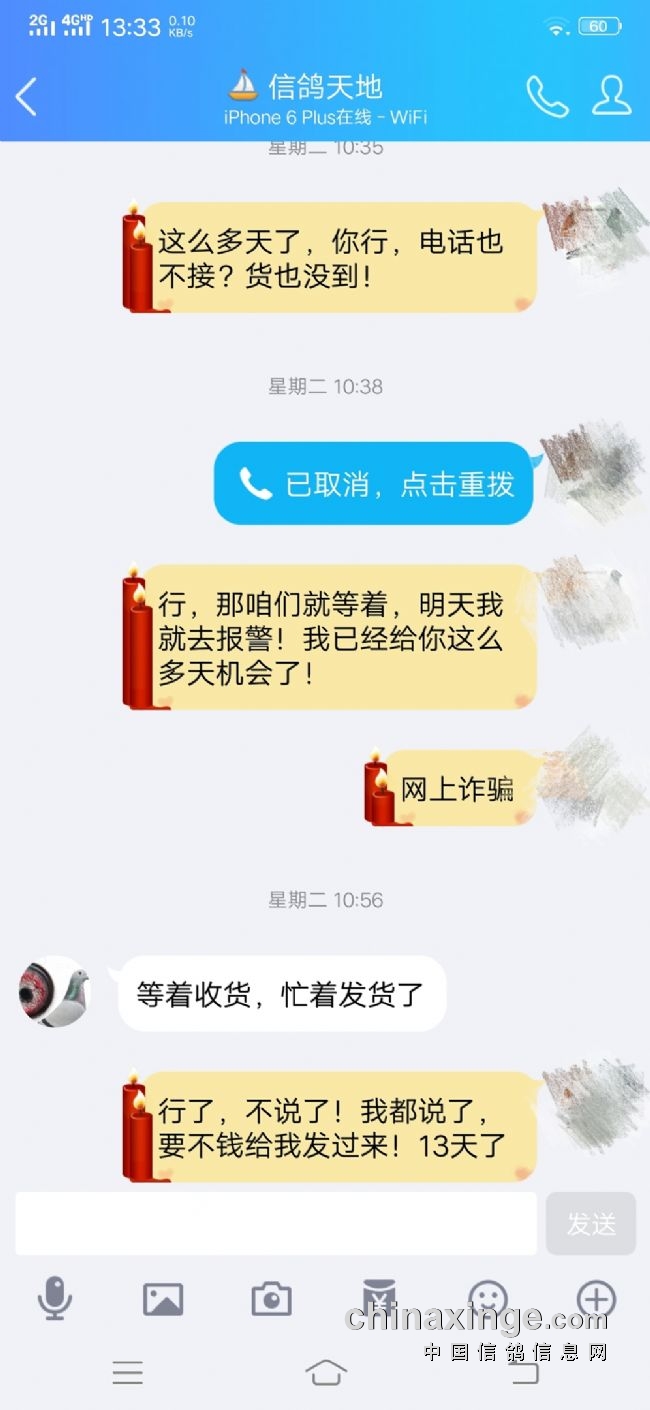Focus the message text box
The height and width of the screenshot is (1410, 650).
(275, 1223)
